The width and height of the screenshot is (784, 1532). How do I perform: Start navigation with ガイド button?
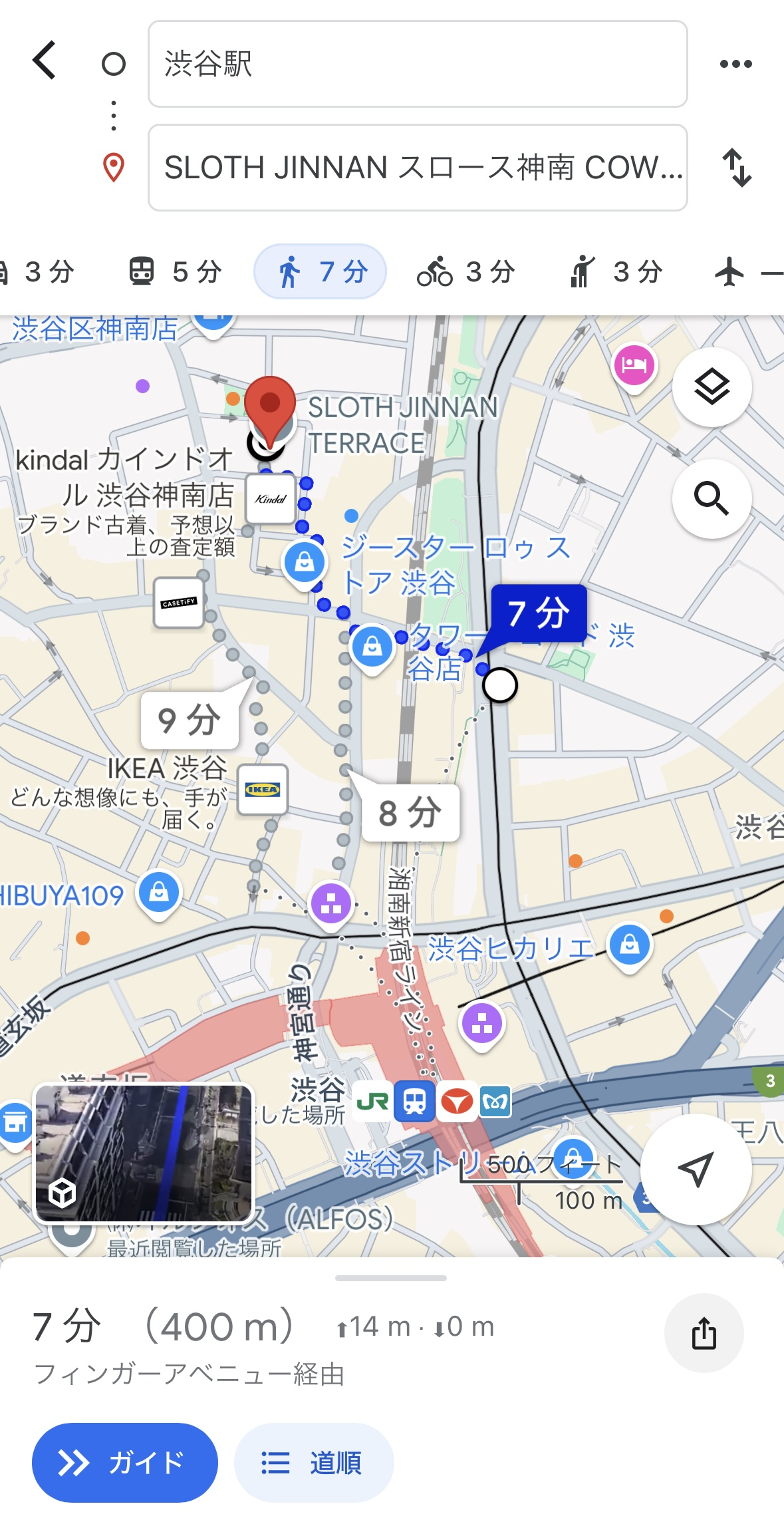(x=125, y=1462)
